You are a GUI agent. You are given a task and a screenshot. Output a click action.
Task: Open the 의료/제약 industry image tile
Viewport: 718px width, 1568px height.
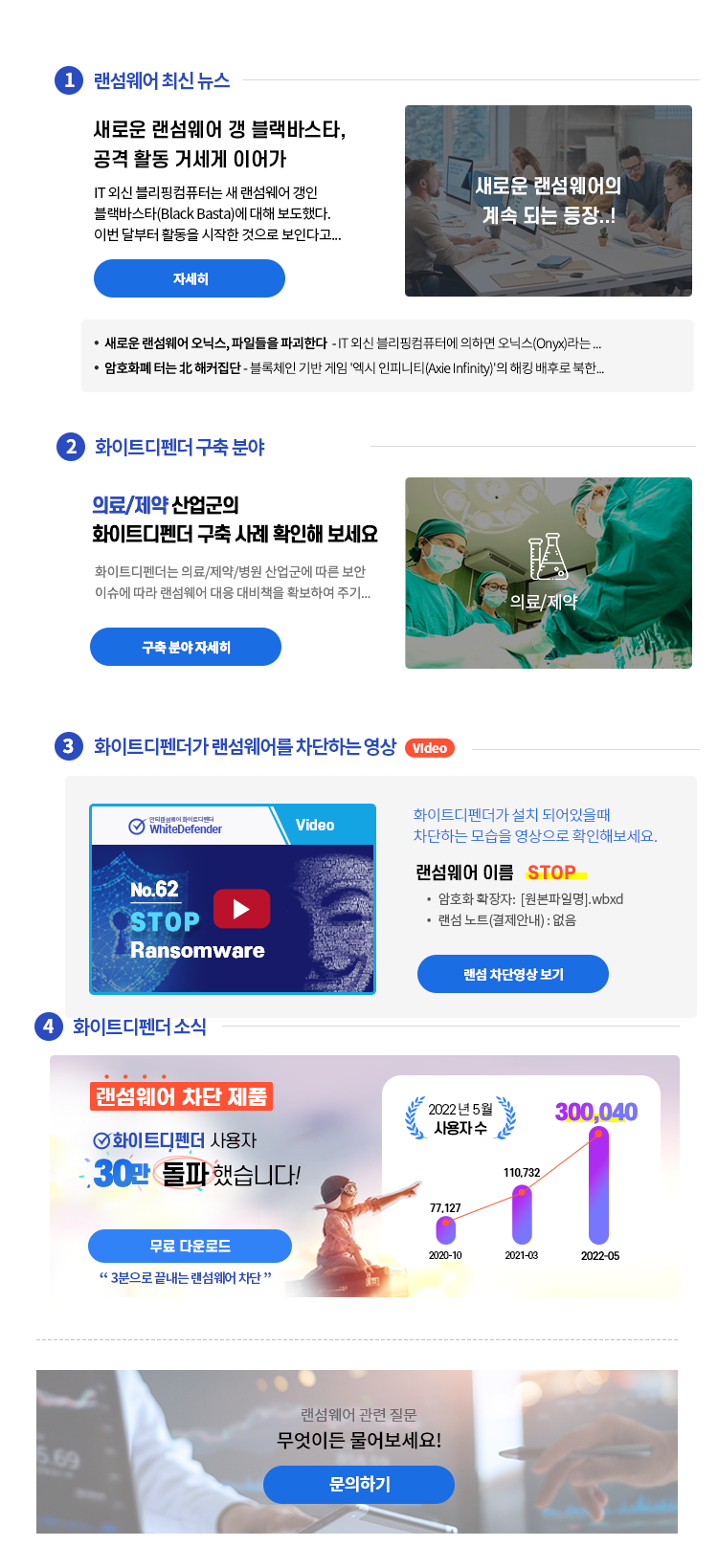548,572
